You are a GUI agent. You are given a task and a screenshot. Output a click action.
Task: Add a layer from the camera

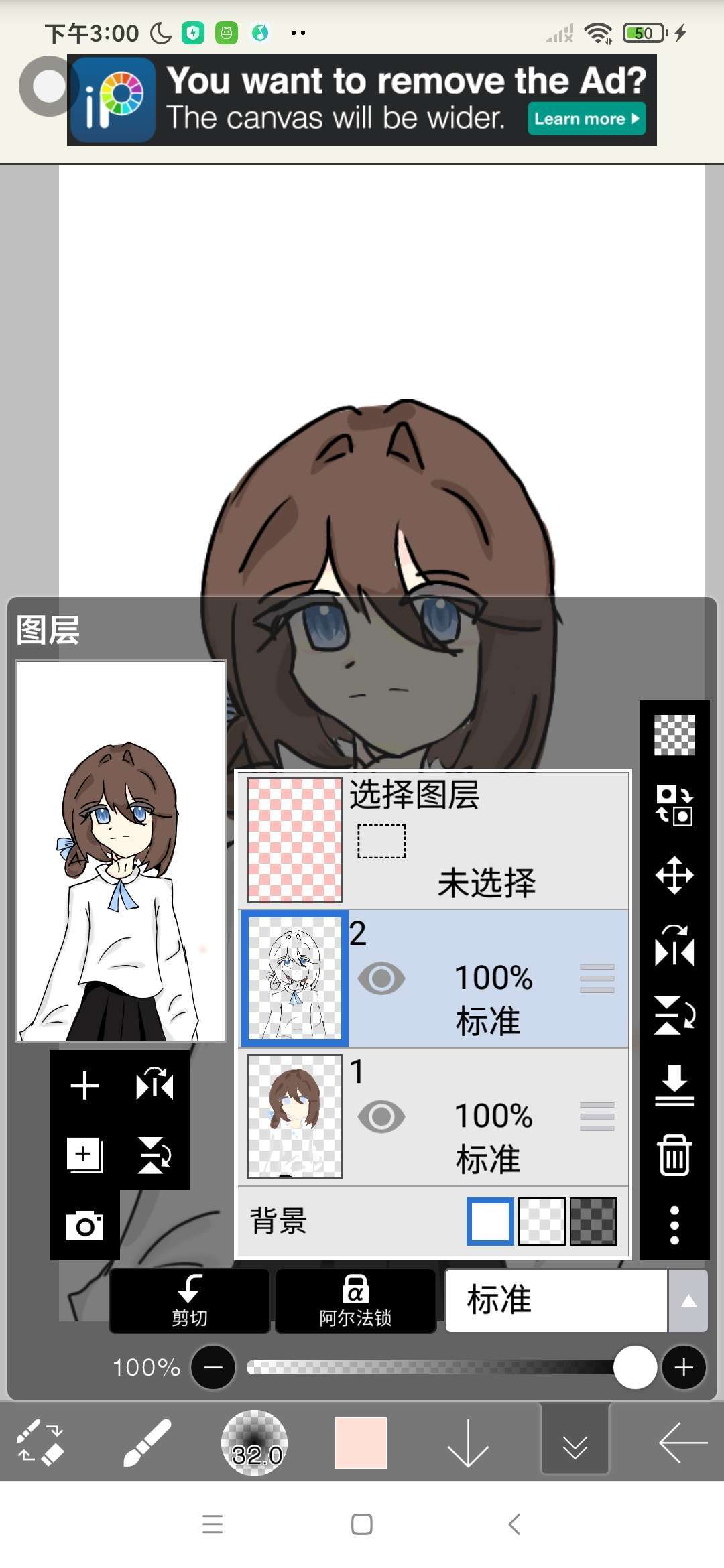(x=84, y=1226)
